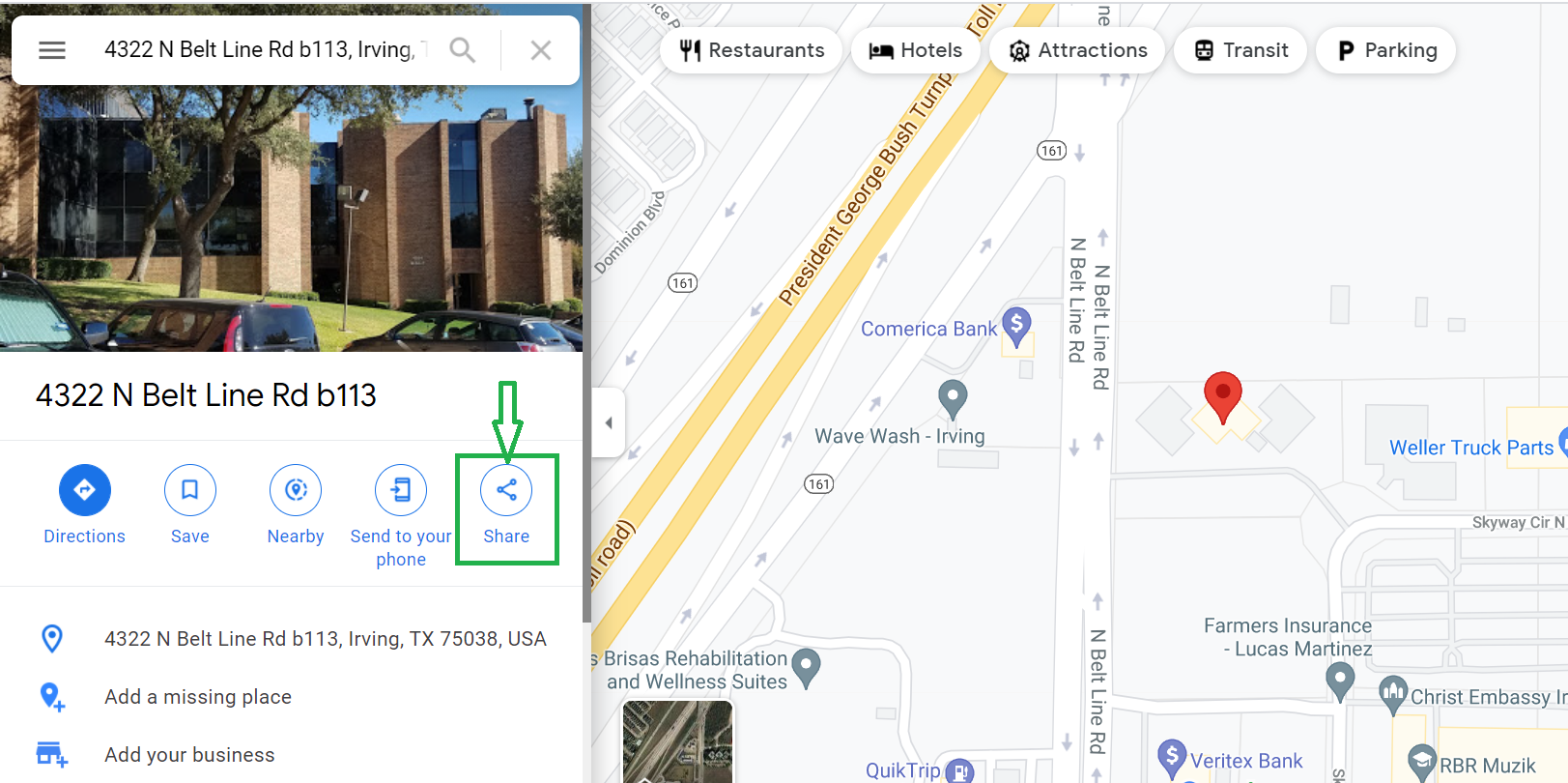1568x783 pixels.
Task: Share this location
Action: 506,491
